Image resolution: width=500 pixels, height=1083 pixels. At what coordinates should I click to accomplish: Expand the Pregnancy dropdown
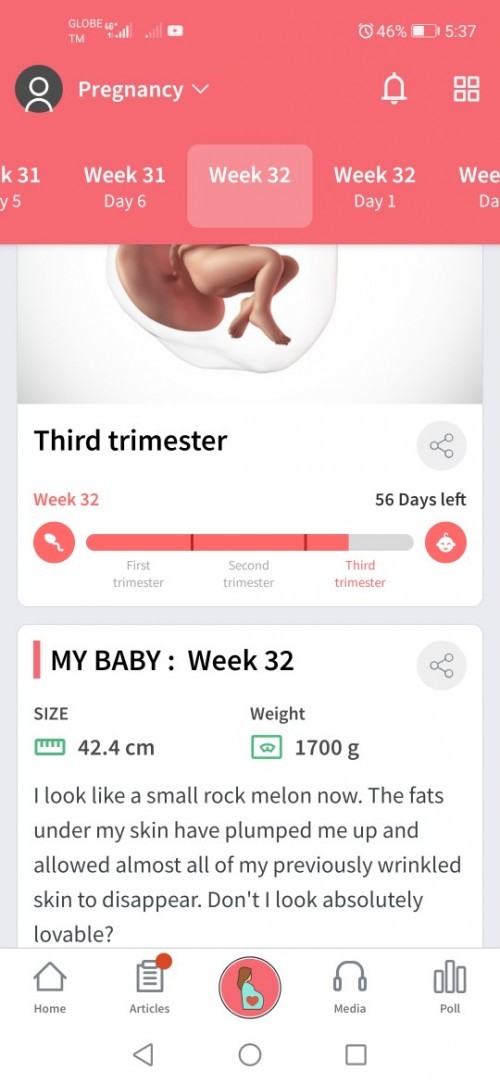(x=143, y=89)
